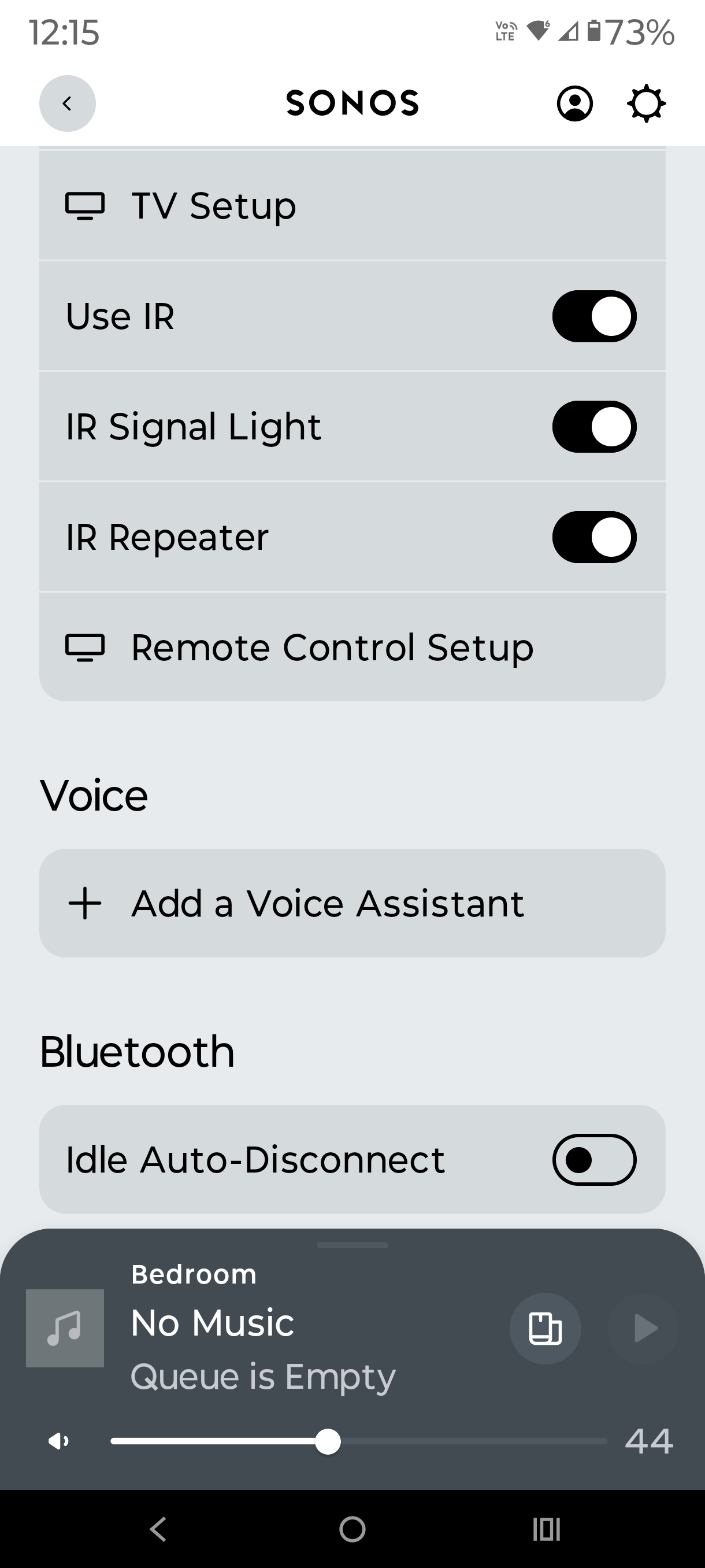Go to the Android home screen
705x1568 pixels.
pos(352,1529)
